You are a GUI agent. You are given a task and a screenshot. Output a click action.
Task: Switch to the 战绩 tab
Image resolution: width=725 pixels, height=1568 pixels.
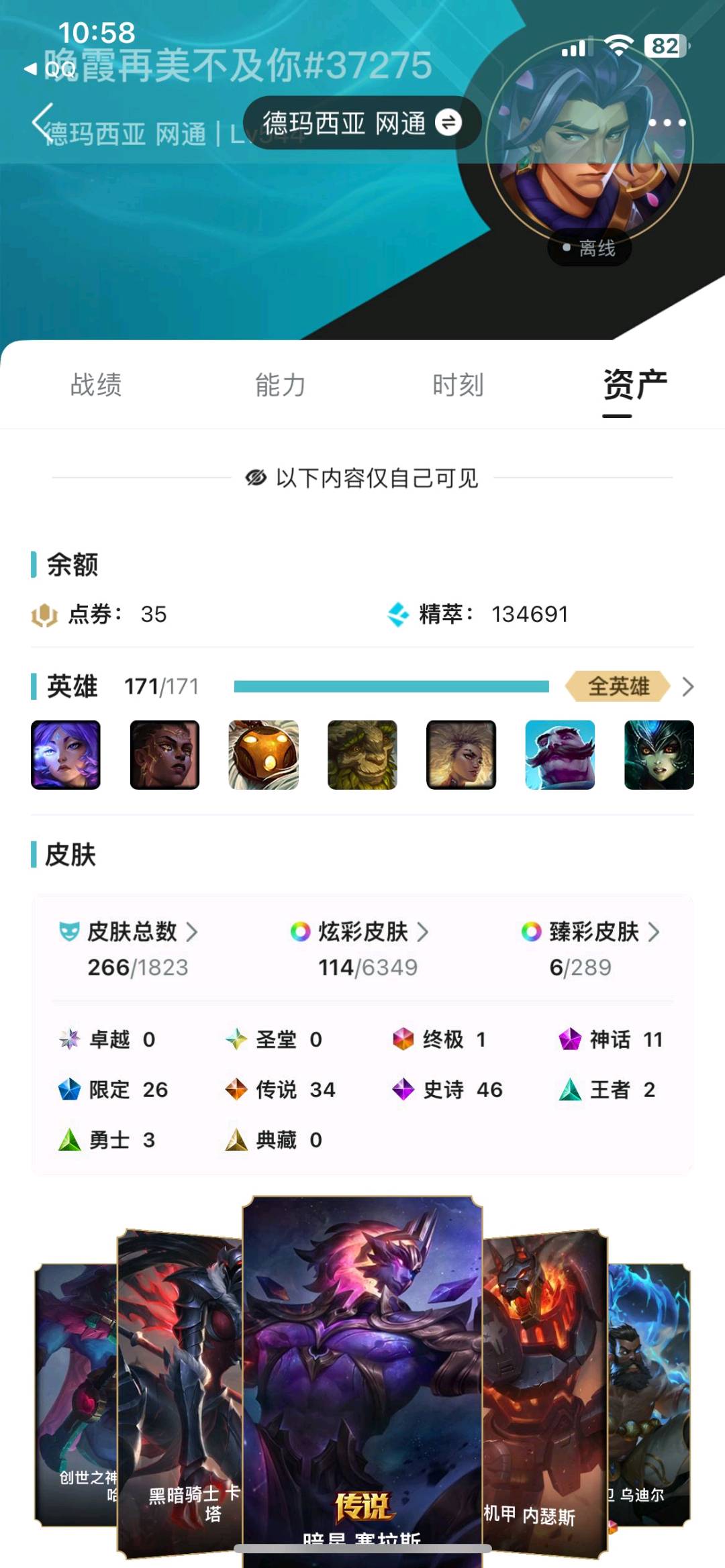point(96,385)
